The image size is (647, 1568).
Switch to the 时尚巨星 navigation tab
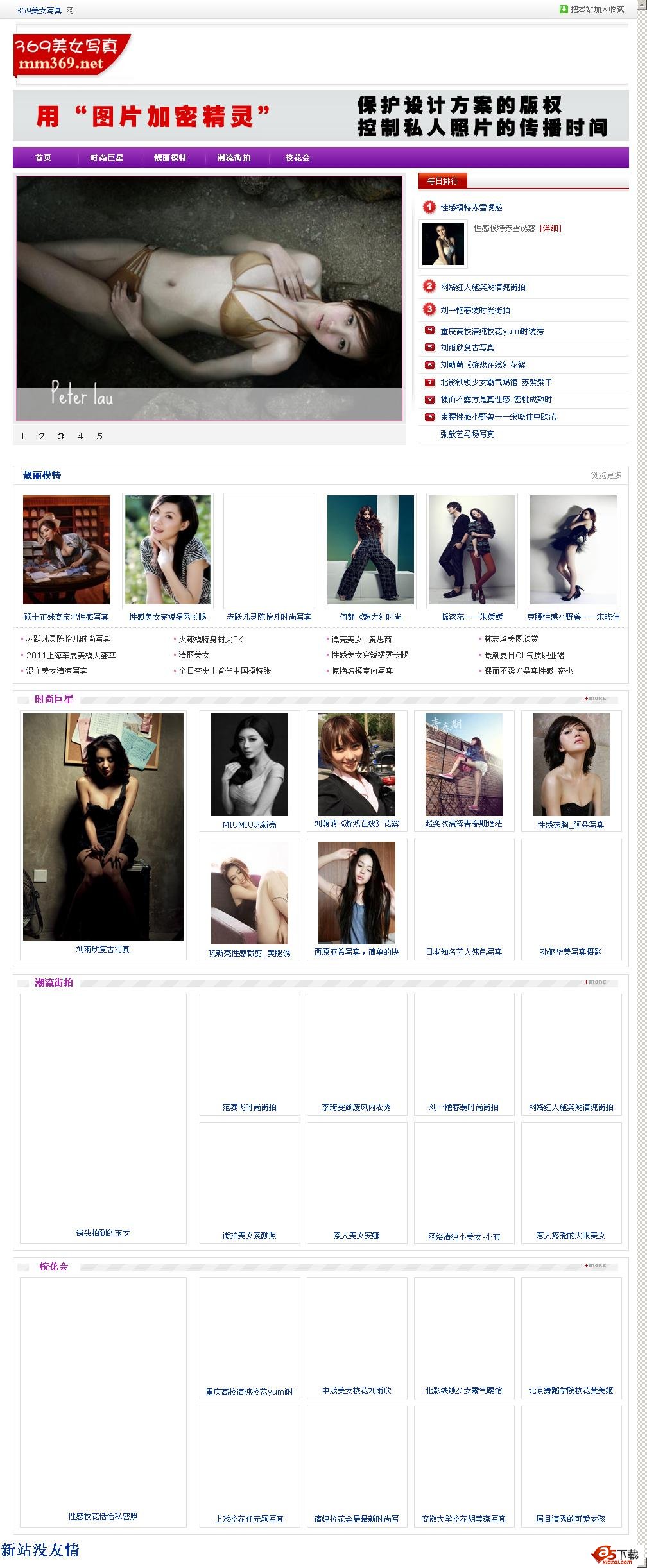tap(107, 158)
